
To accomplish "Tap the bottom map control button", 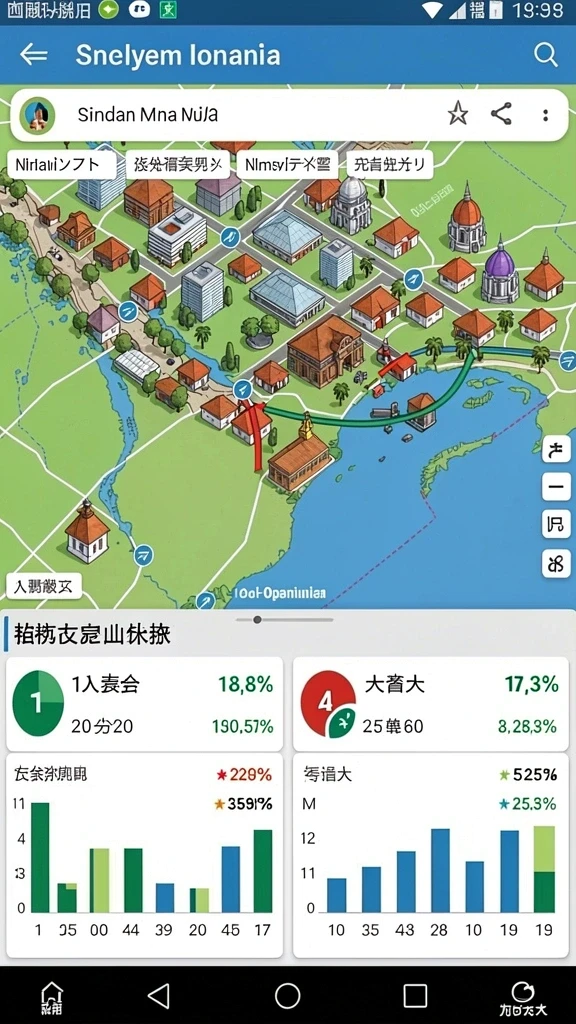I will 556,563.
